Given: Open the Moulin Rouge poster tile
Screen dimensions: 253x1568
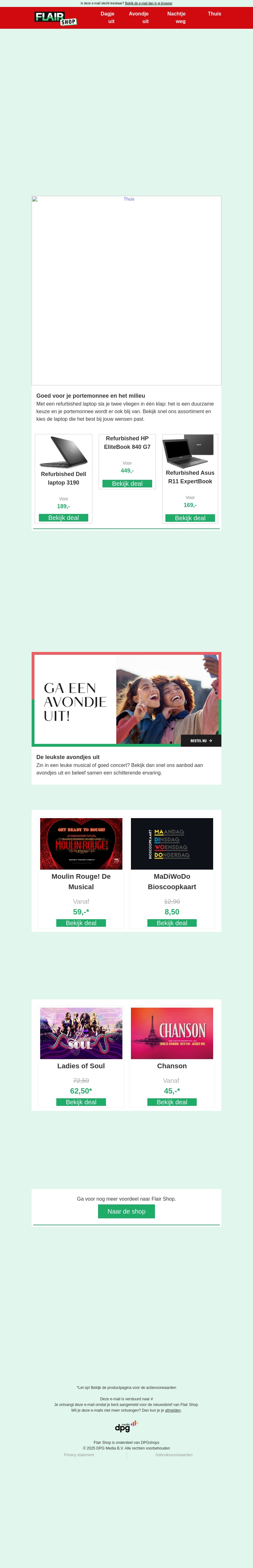Looking at the screenshot, I should pyautogui.click(x=81, y=844).
